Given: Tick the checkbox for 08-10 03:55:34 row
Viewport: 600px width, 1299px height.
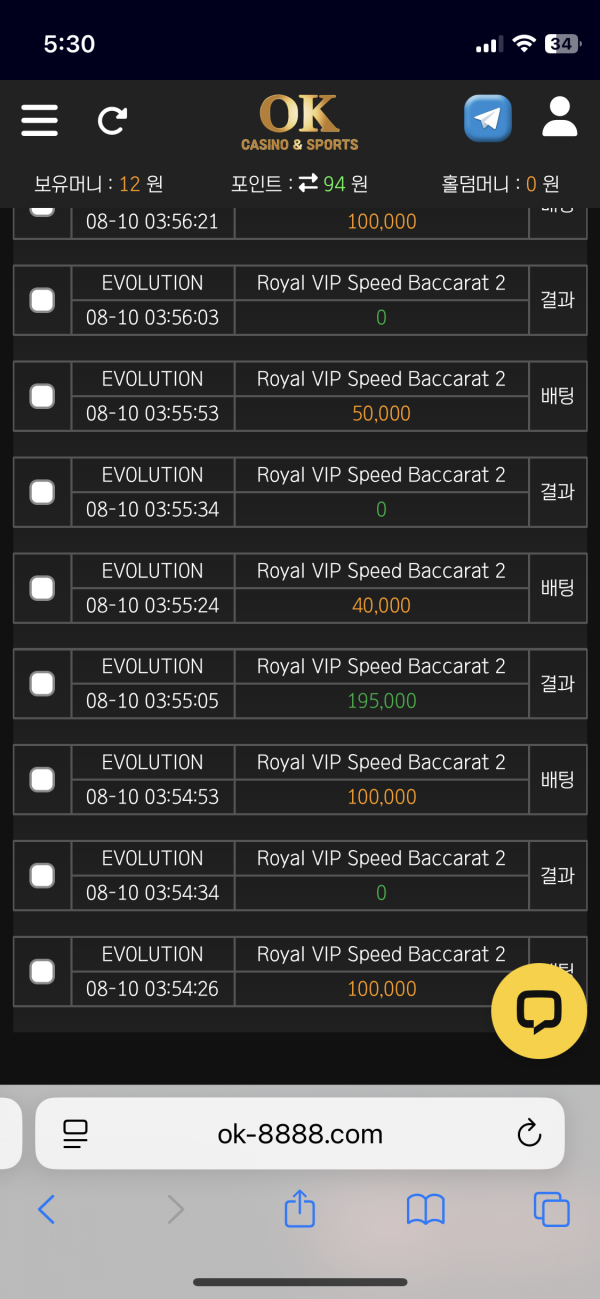Looking at the screenshot, I should (42, 492).
